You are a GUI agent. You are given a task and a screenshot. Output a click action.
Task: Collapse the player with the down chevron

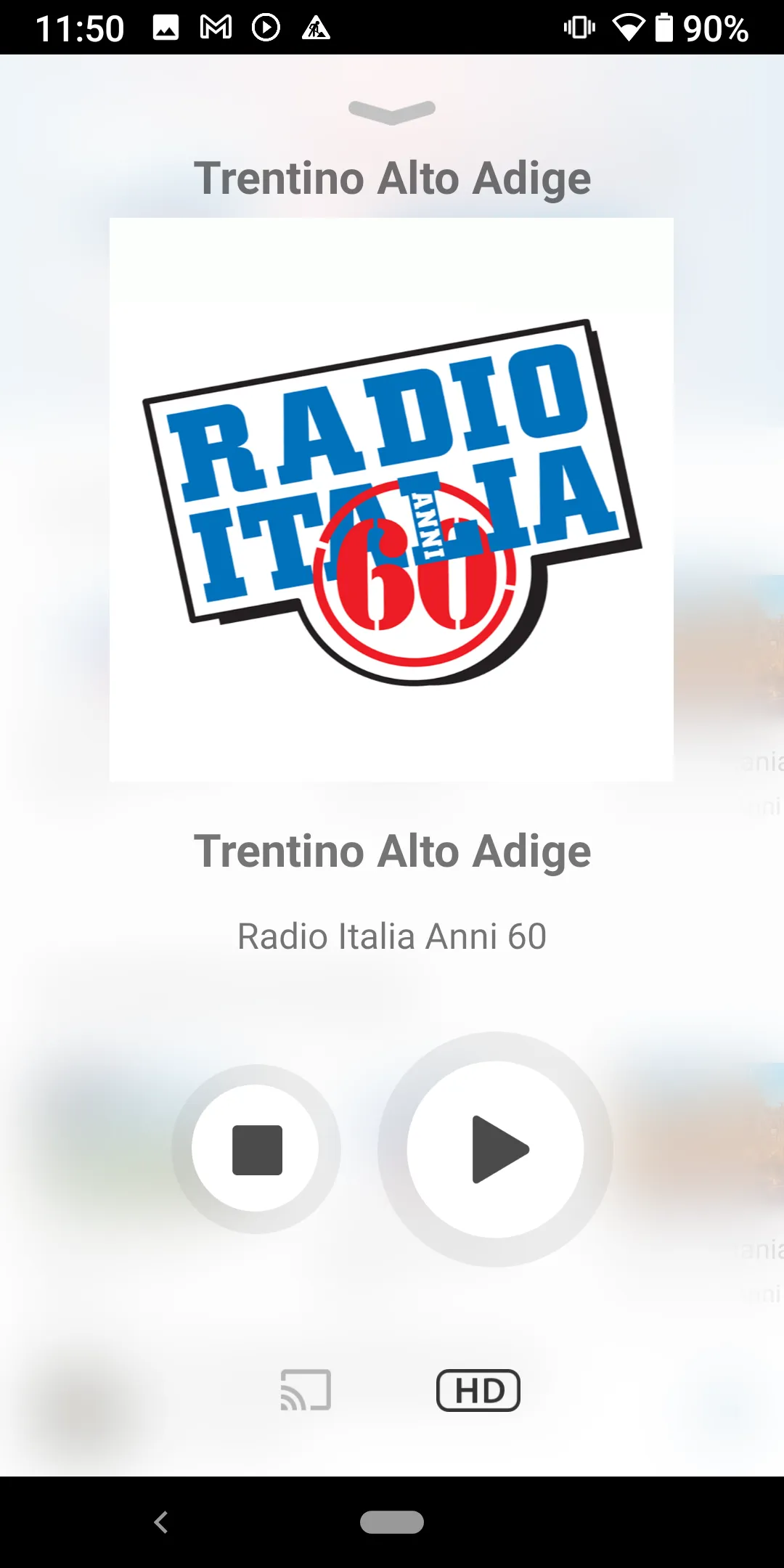pos(392,112)
